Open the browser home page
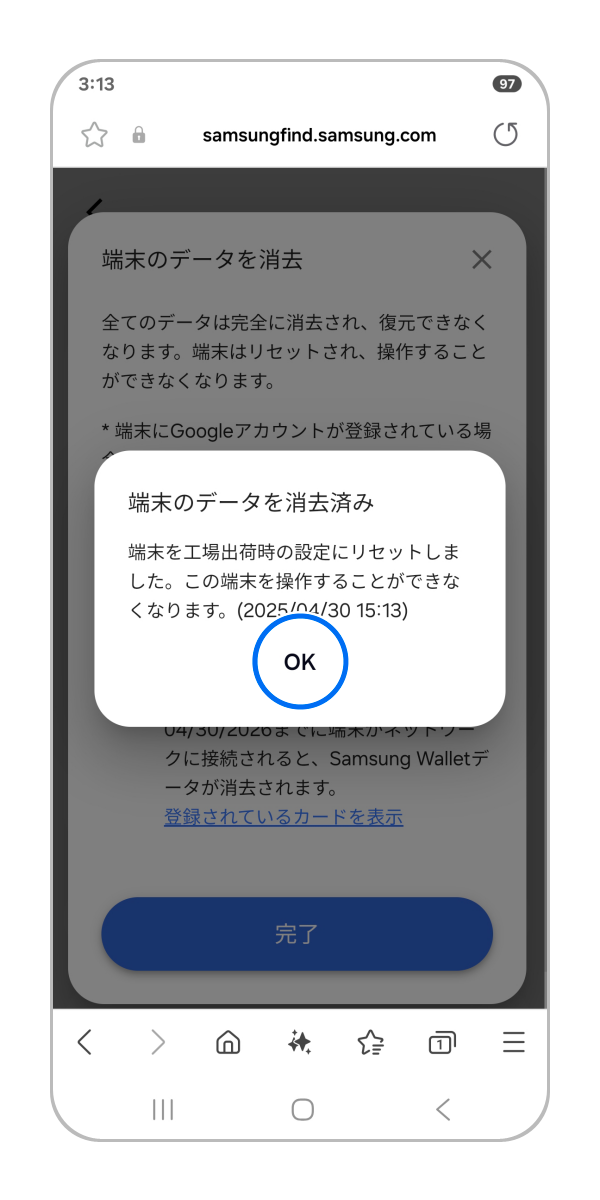The image size is (600, 1200). [228, 1043]
